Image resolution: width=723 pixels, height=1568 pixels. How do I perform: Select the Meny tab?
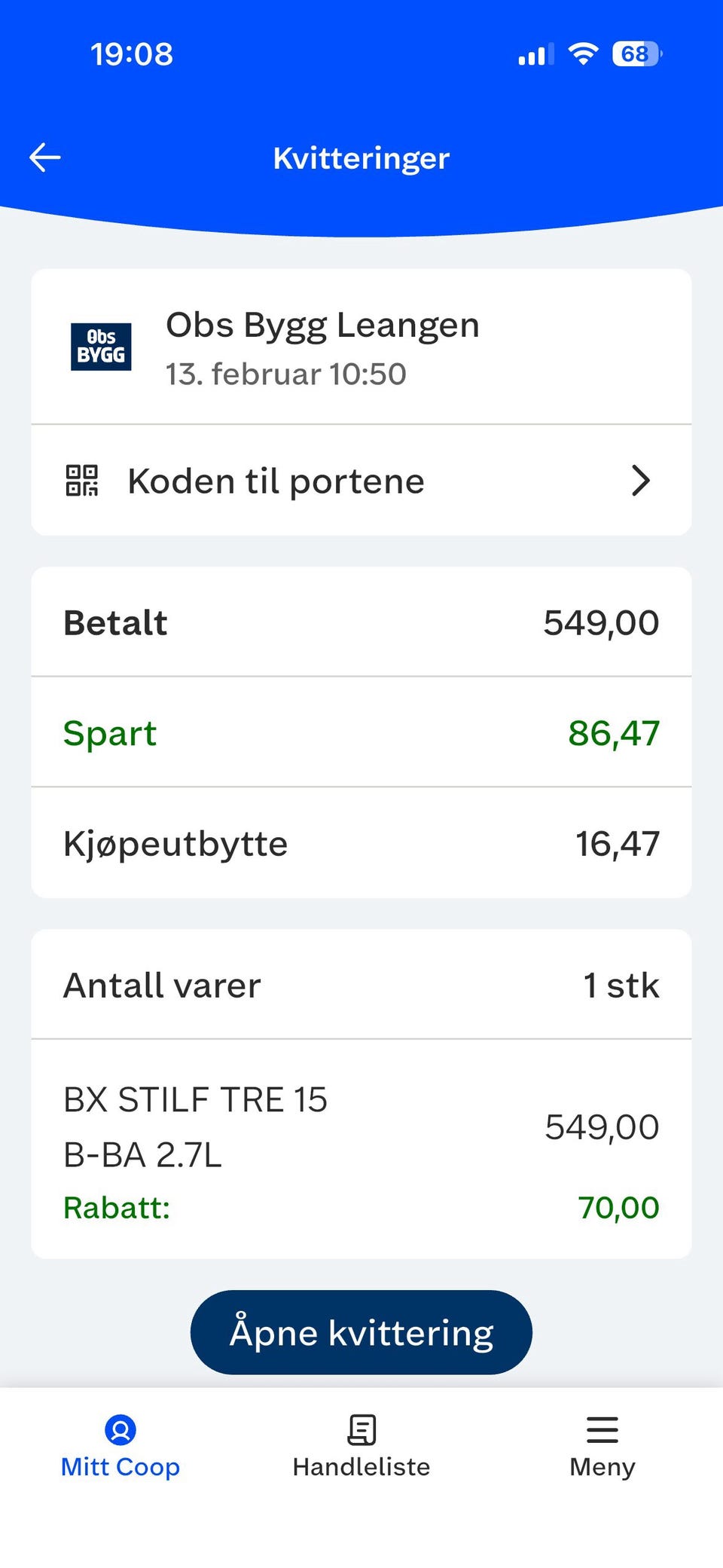tap(602, 1446)
